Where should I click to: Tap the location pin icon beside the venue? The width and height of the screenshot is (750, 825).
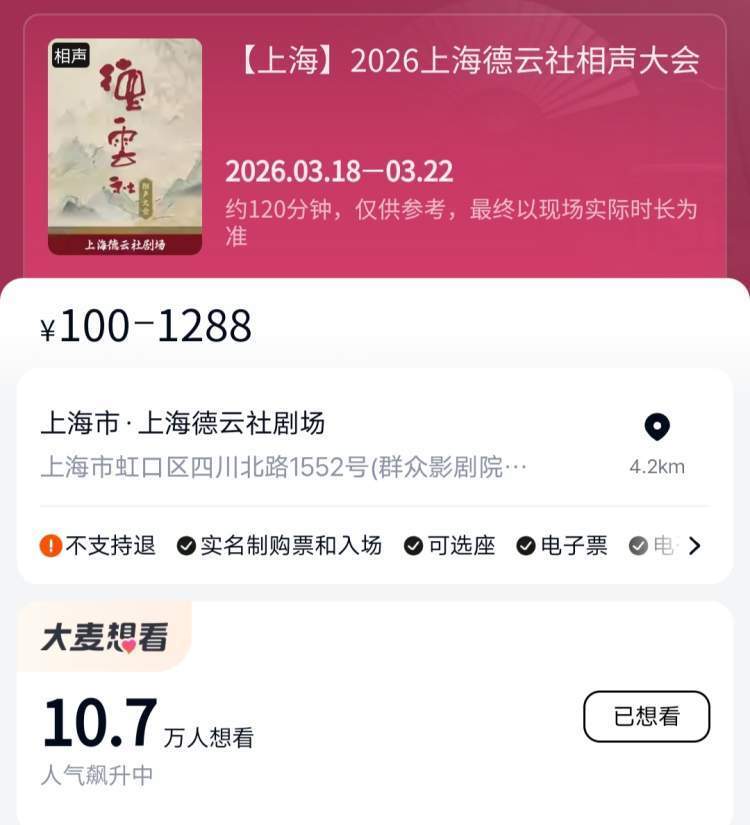657,428
